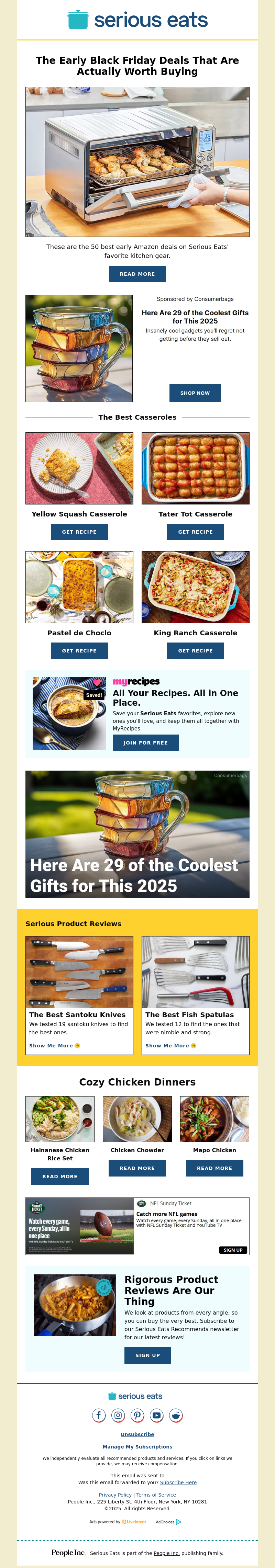Visit Serious Eats on Instagram
This screenshot has height=1568, width=275.
118,1415
